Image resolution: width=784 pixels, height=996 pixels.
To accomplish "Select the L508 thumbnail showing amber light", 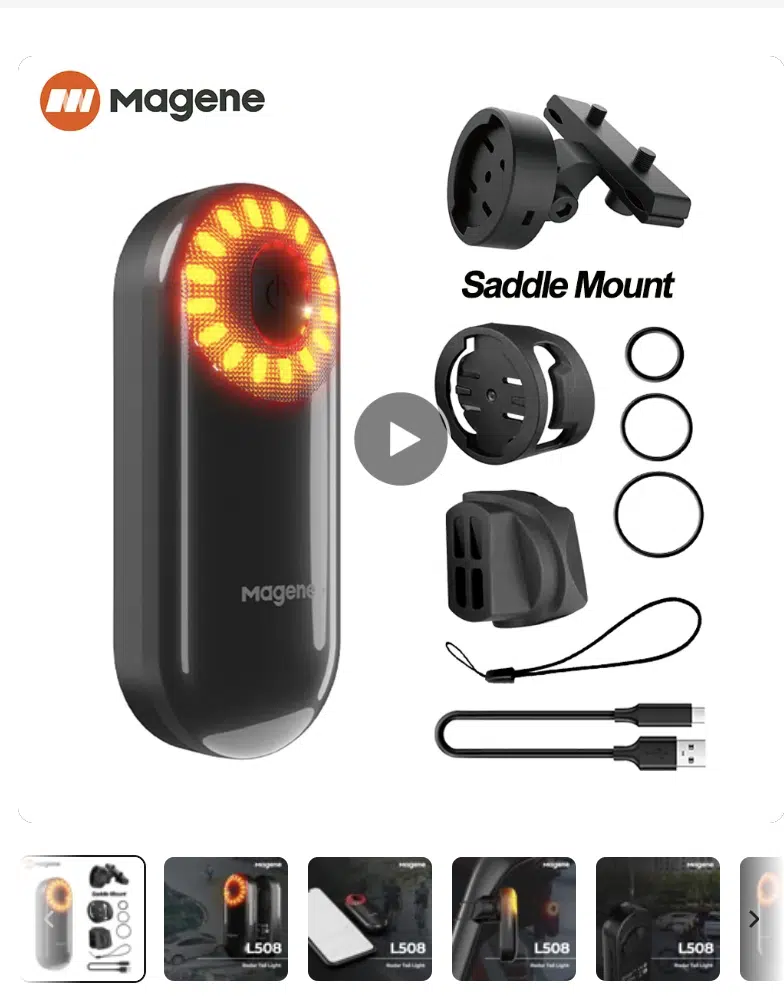I will 514,918.
